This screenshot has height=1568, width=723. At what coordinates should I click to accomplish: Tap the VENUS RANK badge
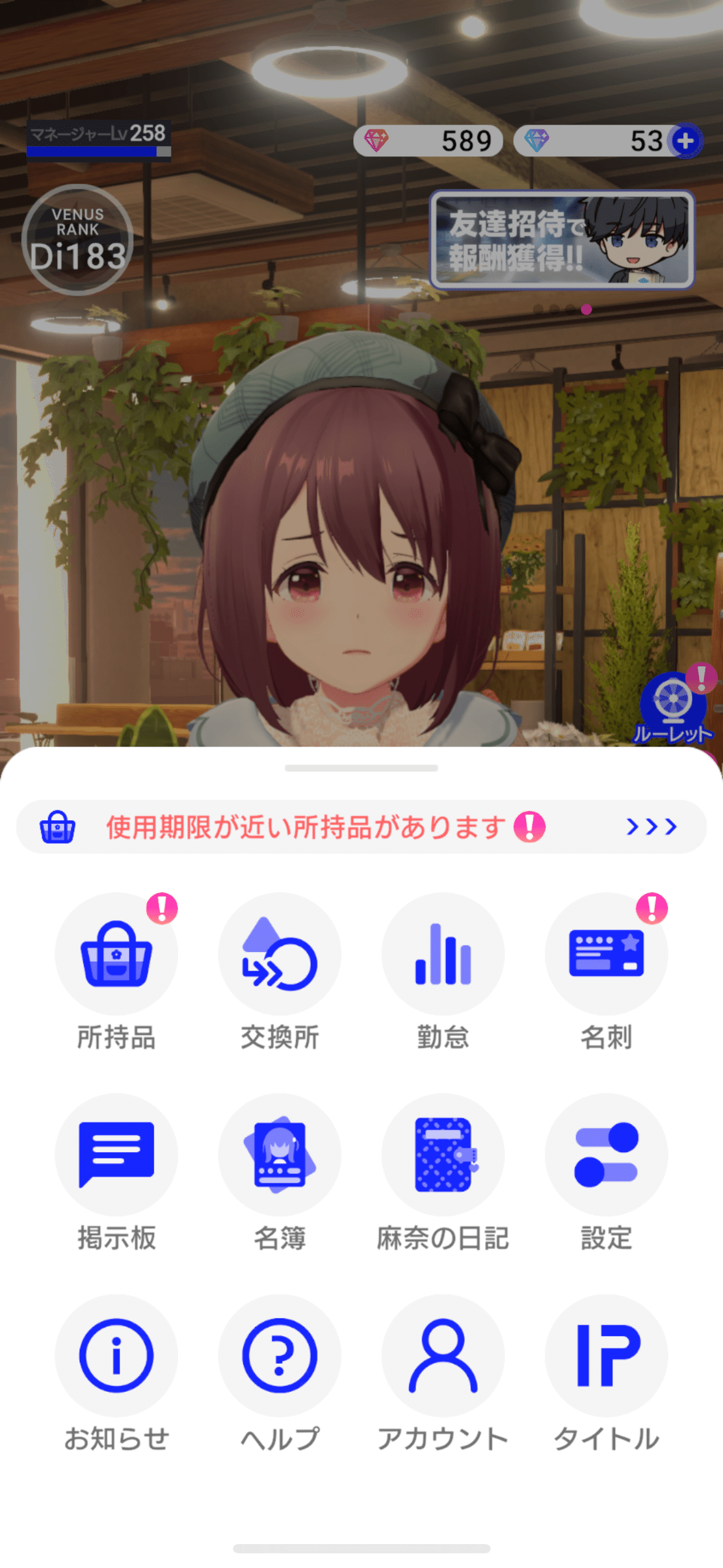(78, 240)
